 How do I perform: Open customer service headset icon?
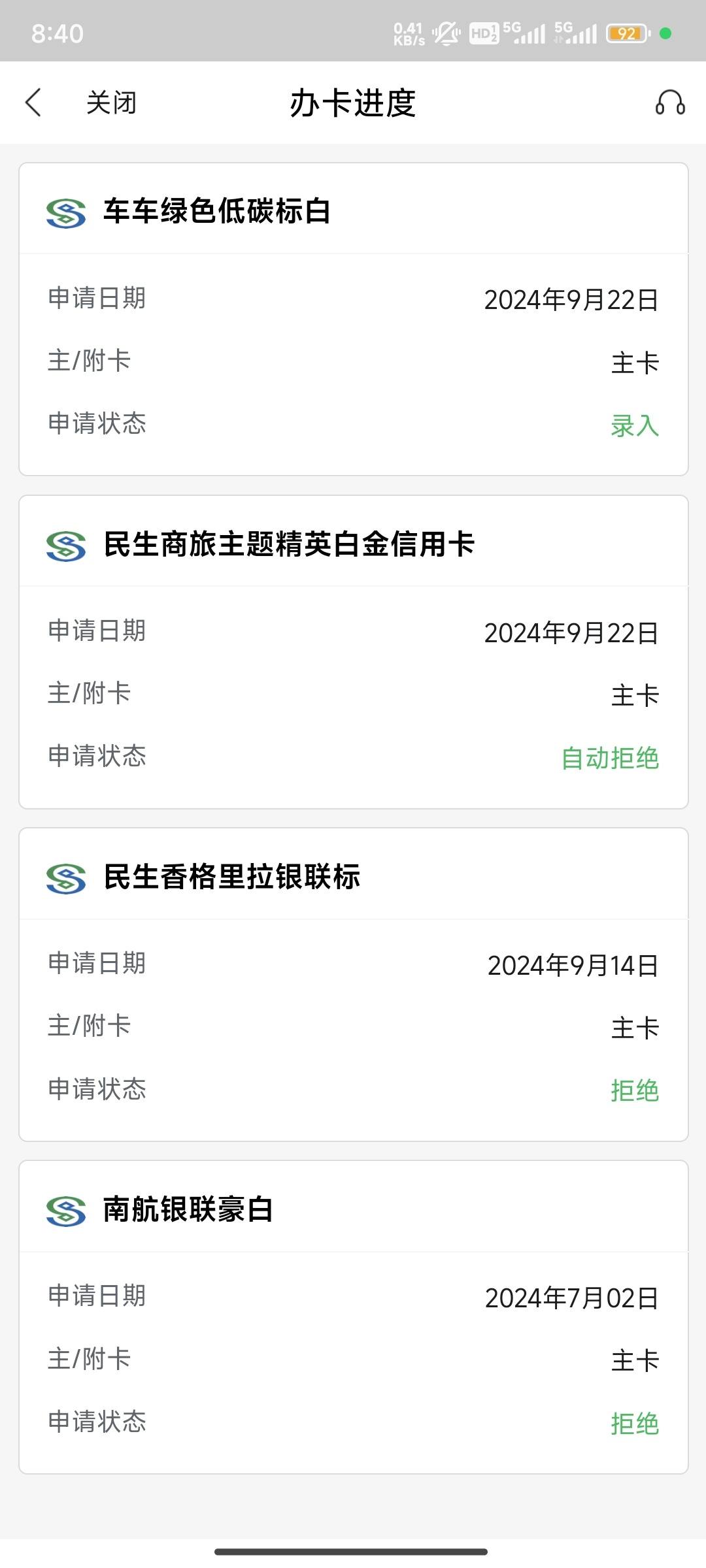click(x=670, y=103)
